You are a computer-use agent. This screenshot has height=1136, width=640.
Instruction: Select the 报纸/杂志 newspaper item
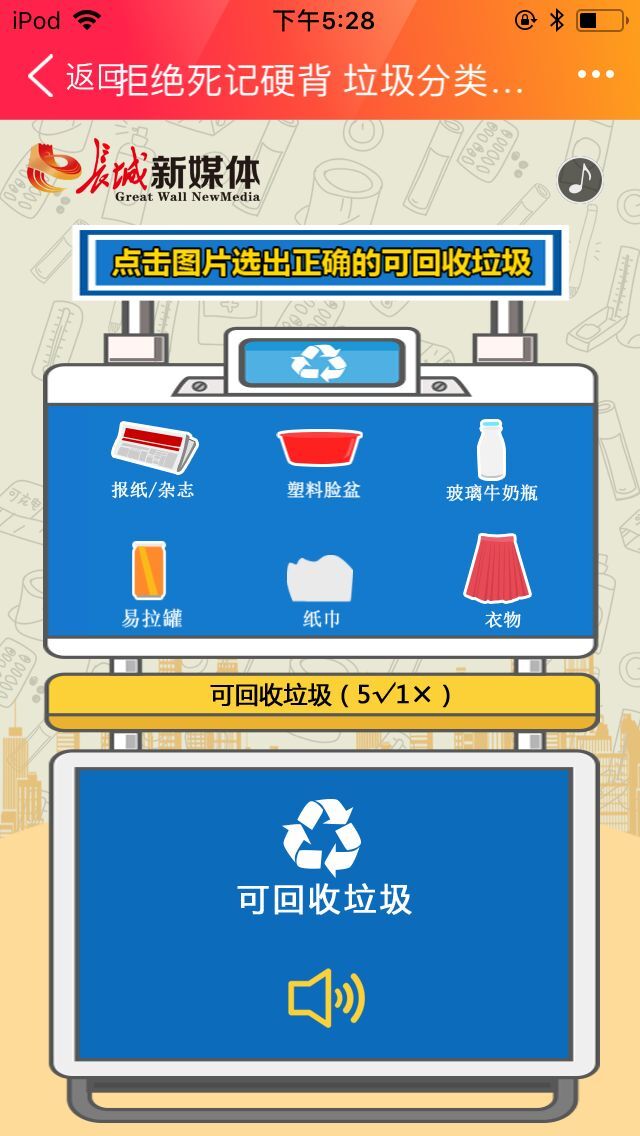click(154, 459)
